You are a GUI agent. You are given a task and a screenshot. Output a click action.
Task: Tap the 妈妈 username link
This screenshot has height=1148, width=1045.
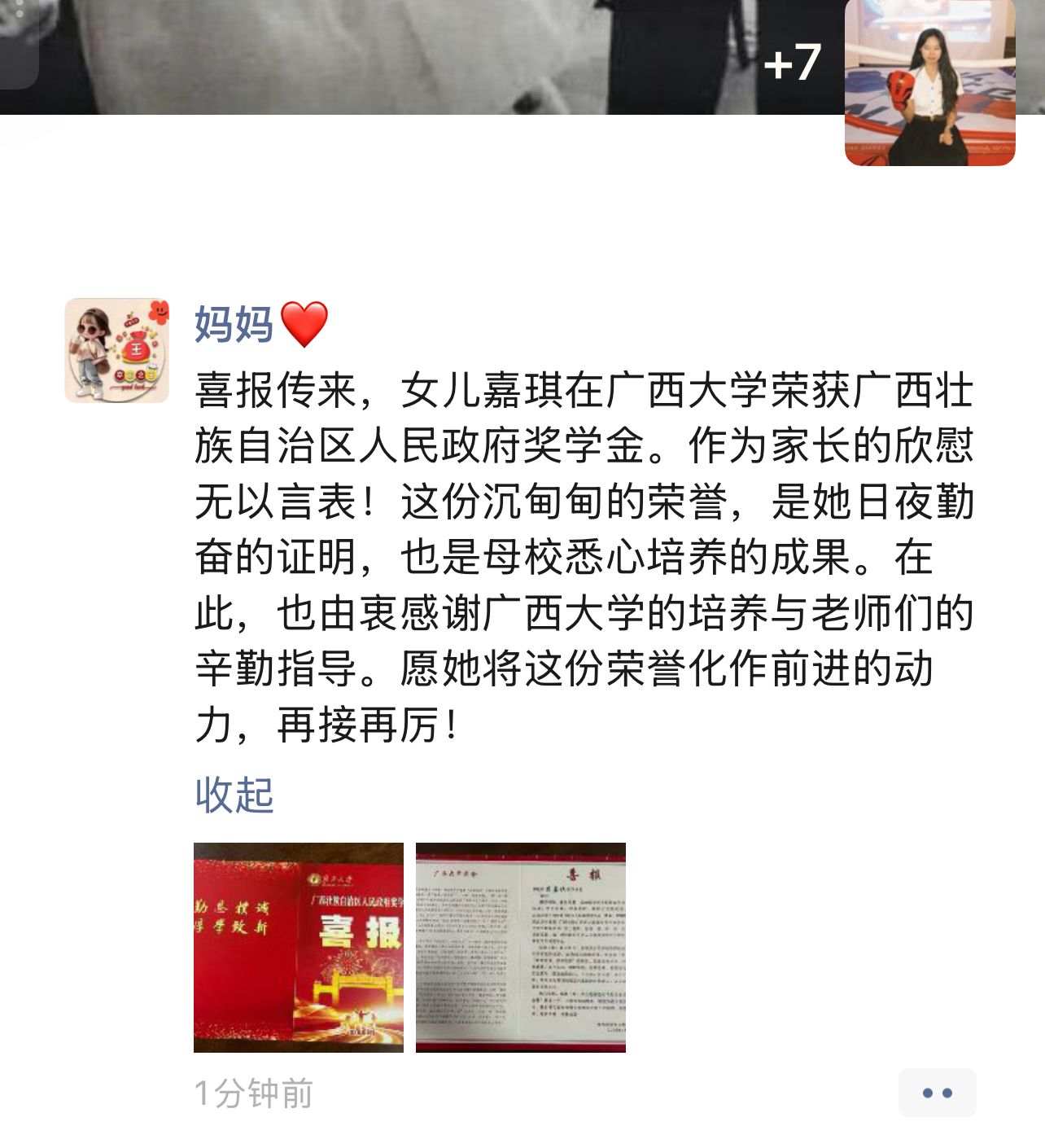point(234,324)
